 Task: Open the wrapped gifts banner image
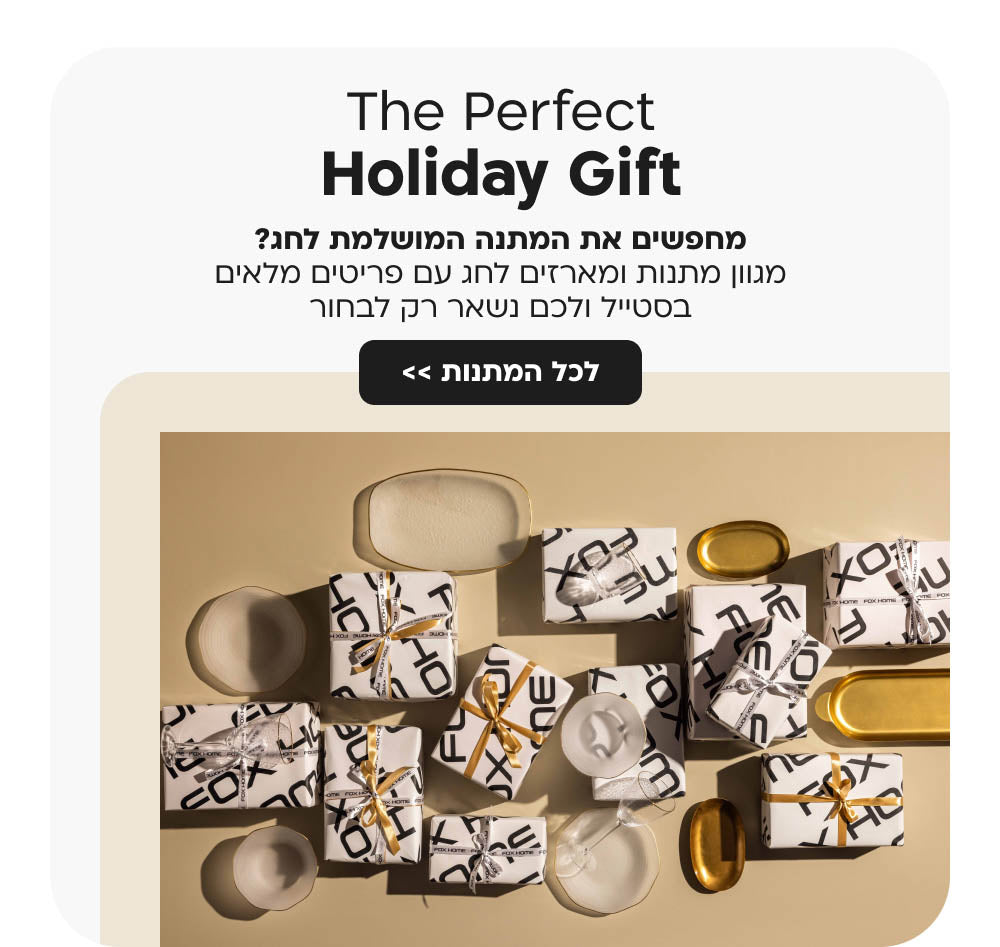point(555,690)
